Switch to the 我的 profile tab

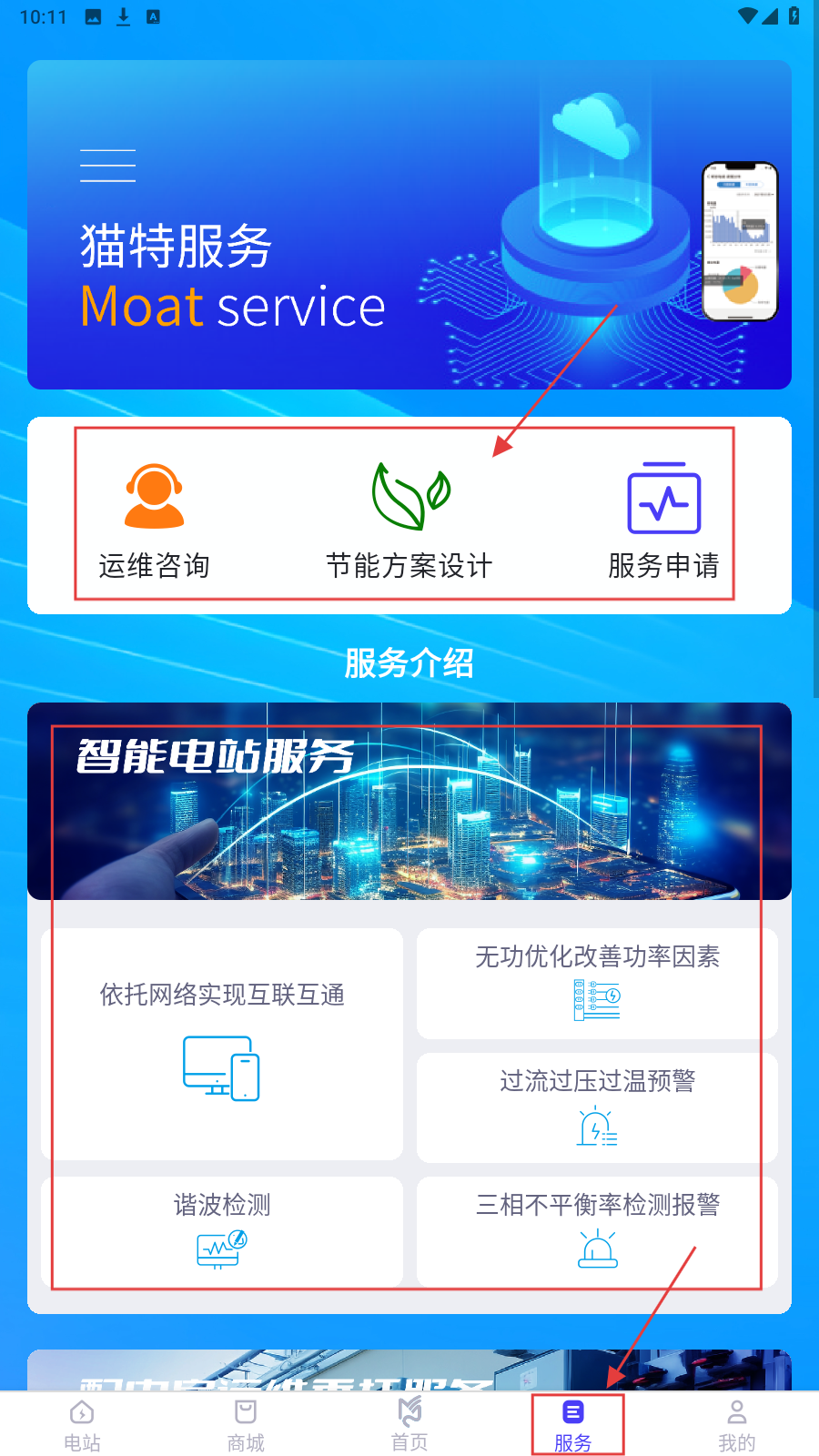tap(736, 1424)
